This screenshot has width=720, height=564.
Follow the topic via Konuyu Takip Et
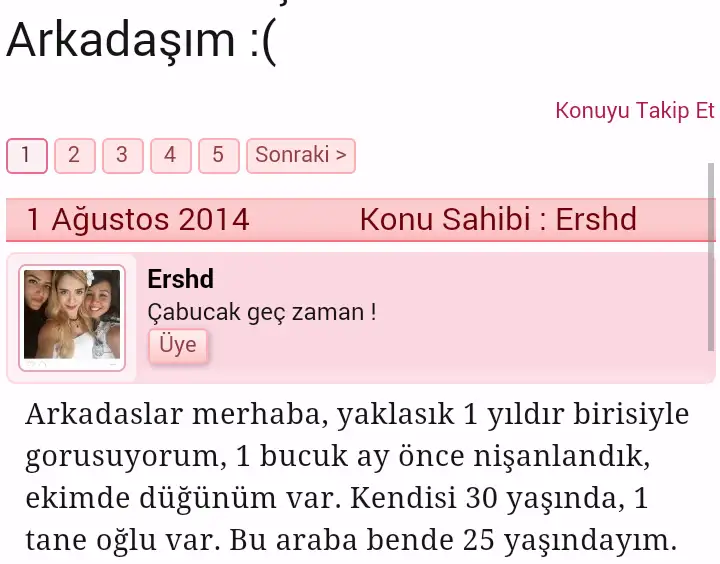635,110
